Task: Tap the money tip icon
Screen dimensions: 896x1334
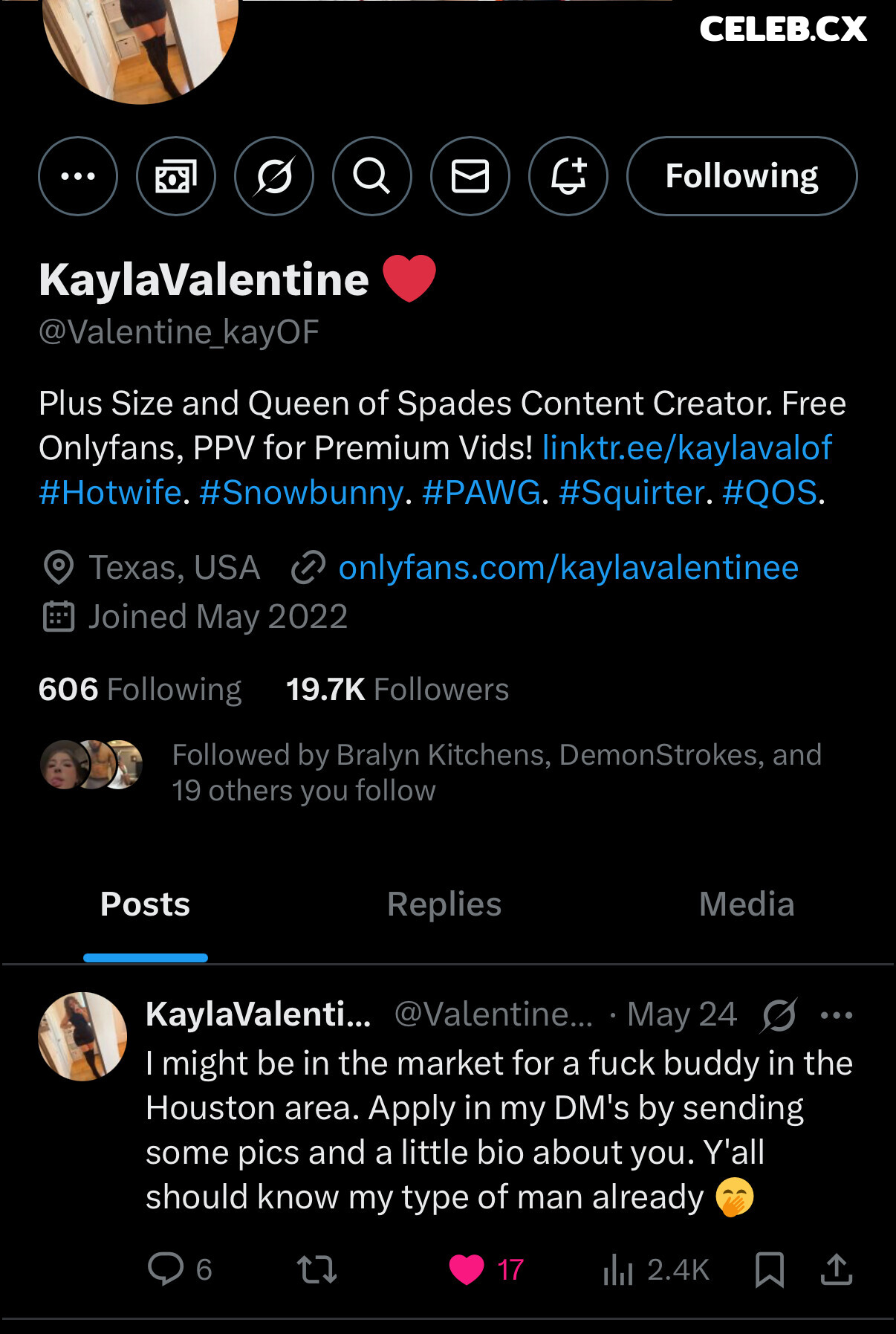Action: (x=176, y=176)
